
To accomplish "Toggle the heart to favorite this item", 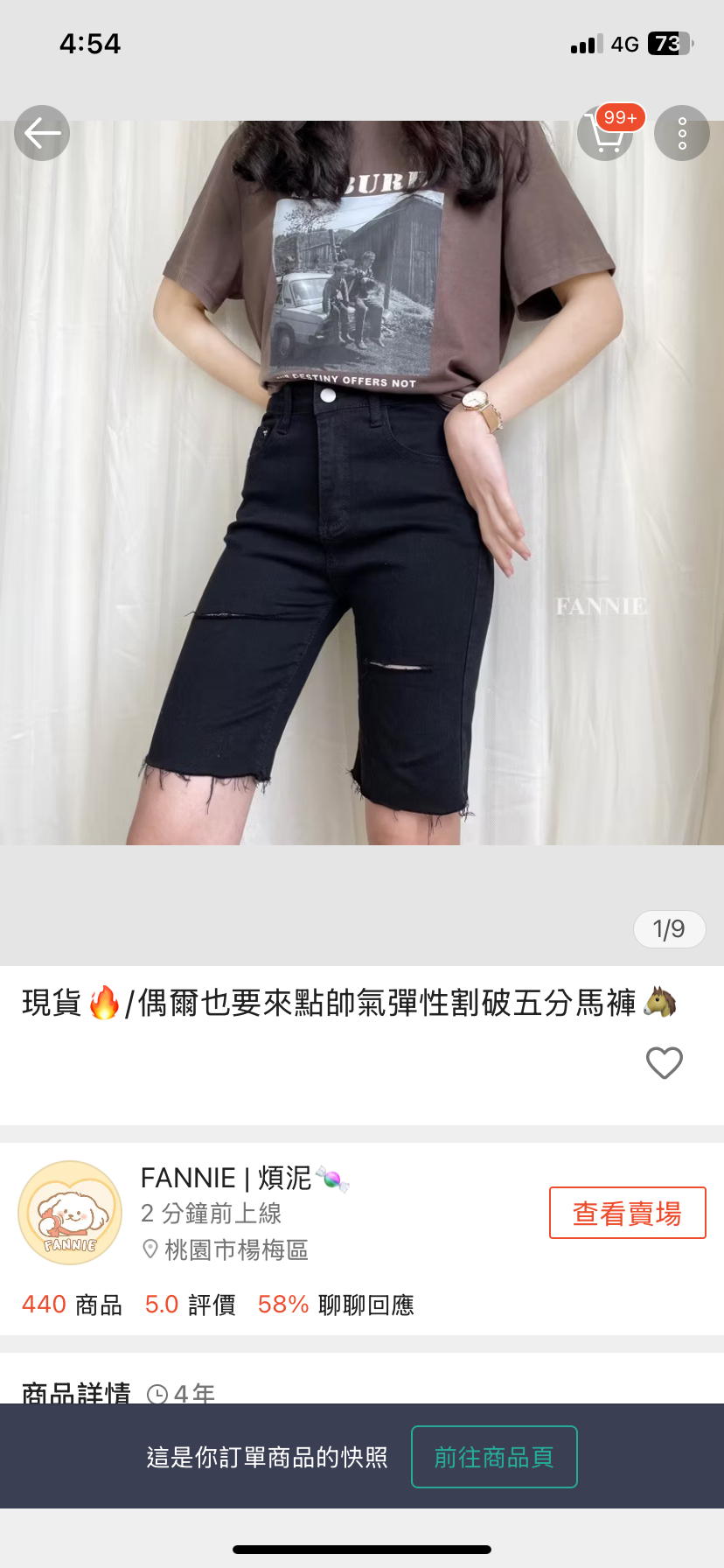I will click(665, 1063).
